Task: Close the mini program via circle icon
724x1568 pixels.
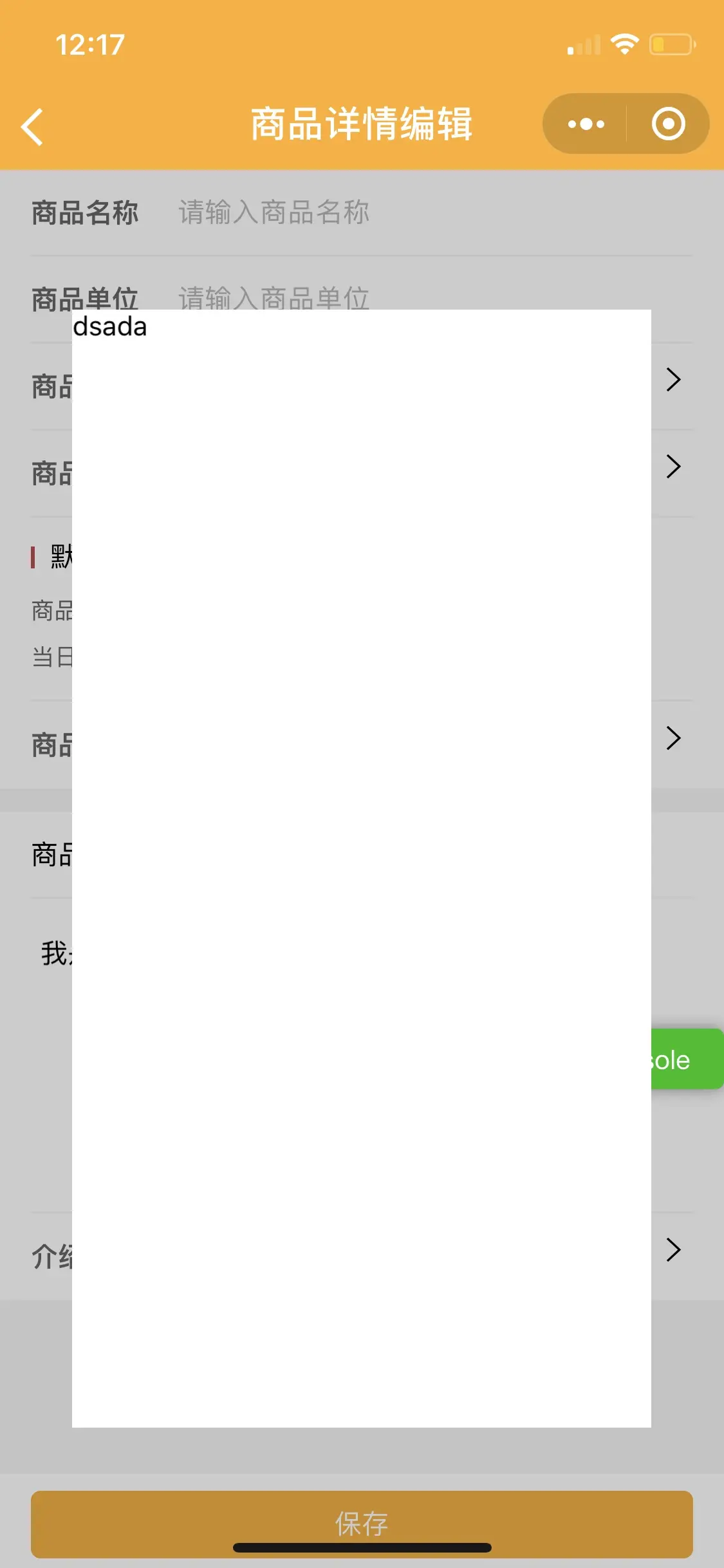Action: coord(668,124)
